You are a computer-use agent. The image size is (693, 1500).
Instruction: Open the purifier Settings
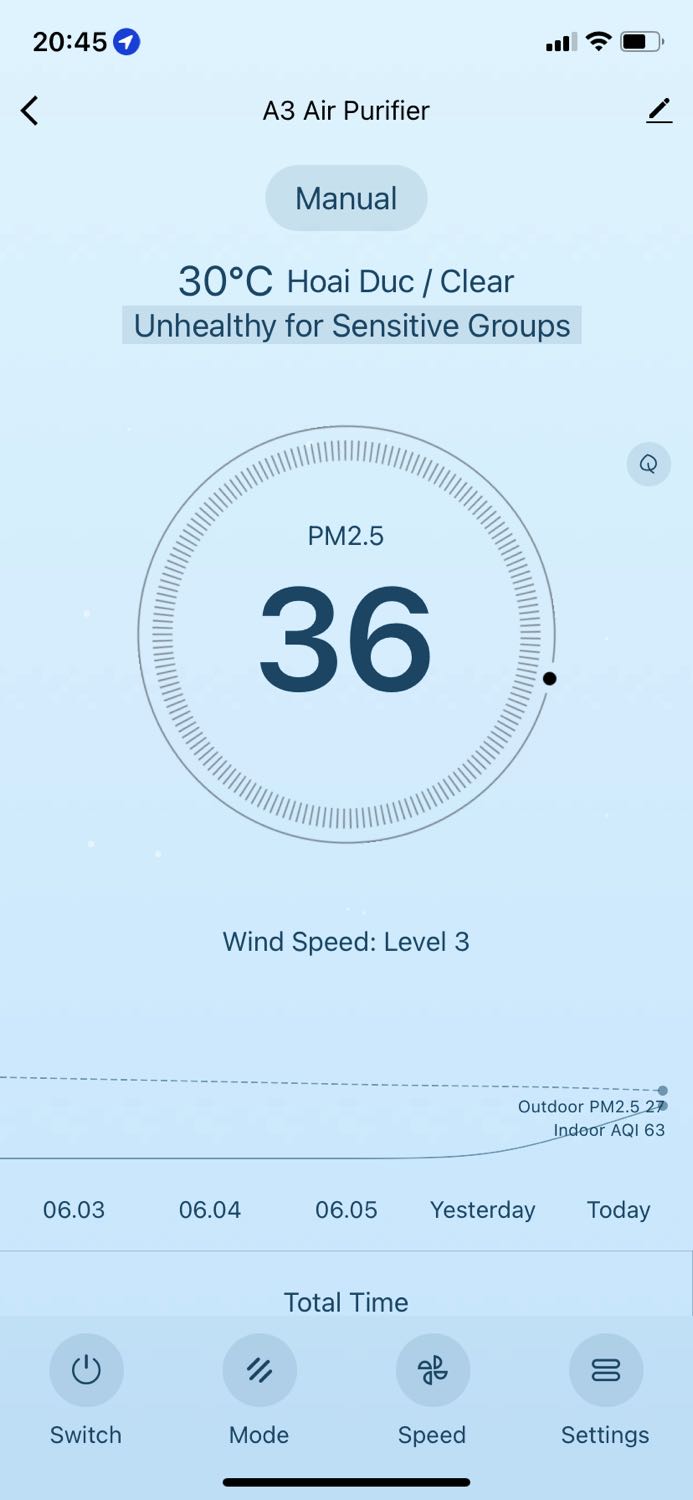[x=605, y=1370]
